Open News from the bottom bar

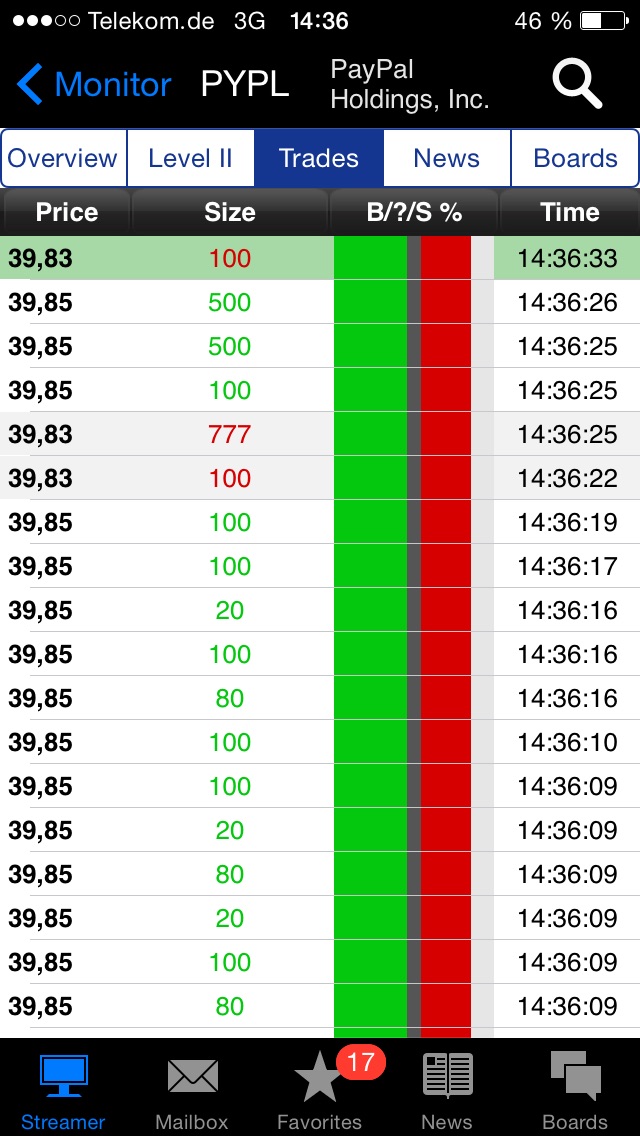click(447, 1090)
